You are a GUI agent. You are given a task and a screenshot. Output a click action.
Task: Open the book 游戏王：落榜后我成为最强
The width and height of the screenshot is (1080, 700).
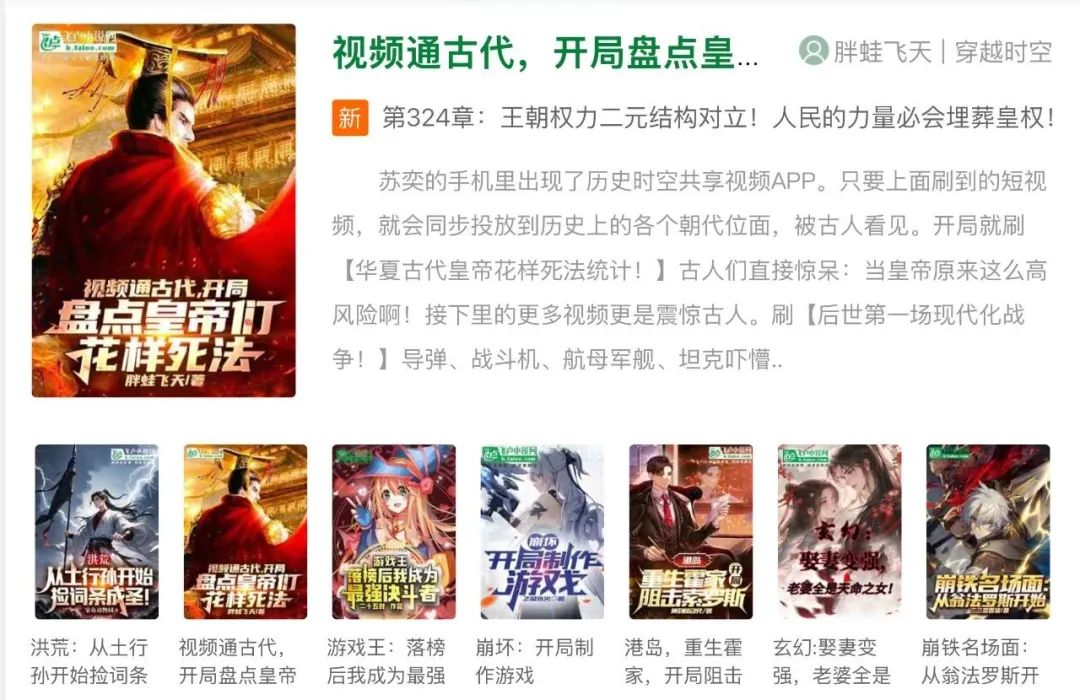(x=393, y=532)
